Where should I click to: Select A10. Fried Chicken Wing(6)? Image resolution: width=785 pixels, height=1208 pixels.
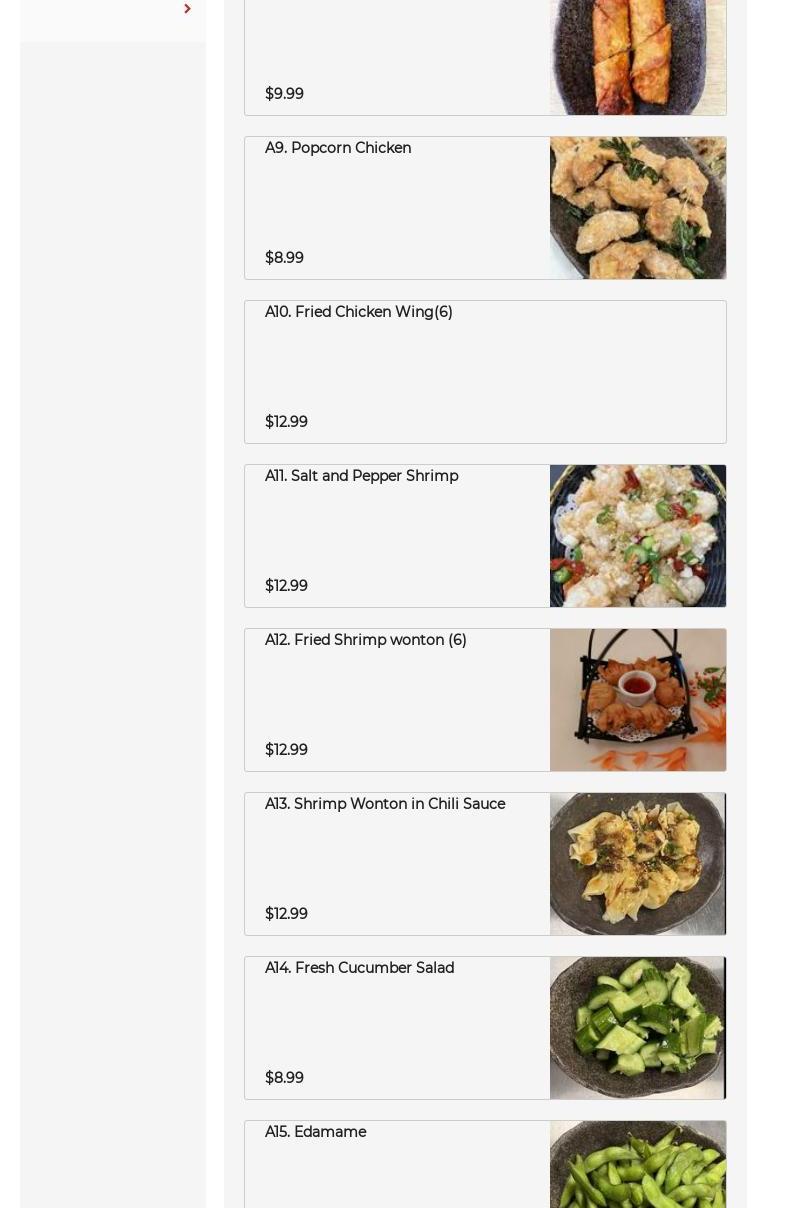(485, 372)
